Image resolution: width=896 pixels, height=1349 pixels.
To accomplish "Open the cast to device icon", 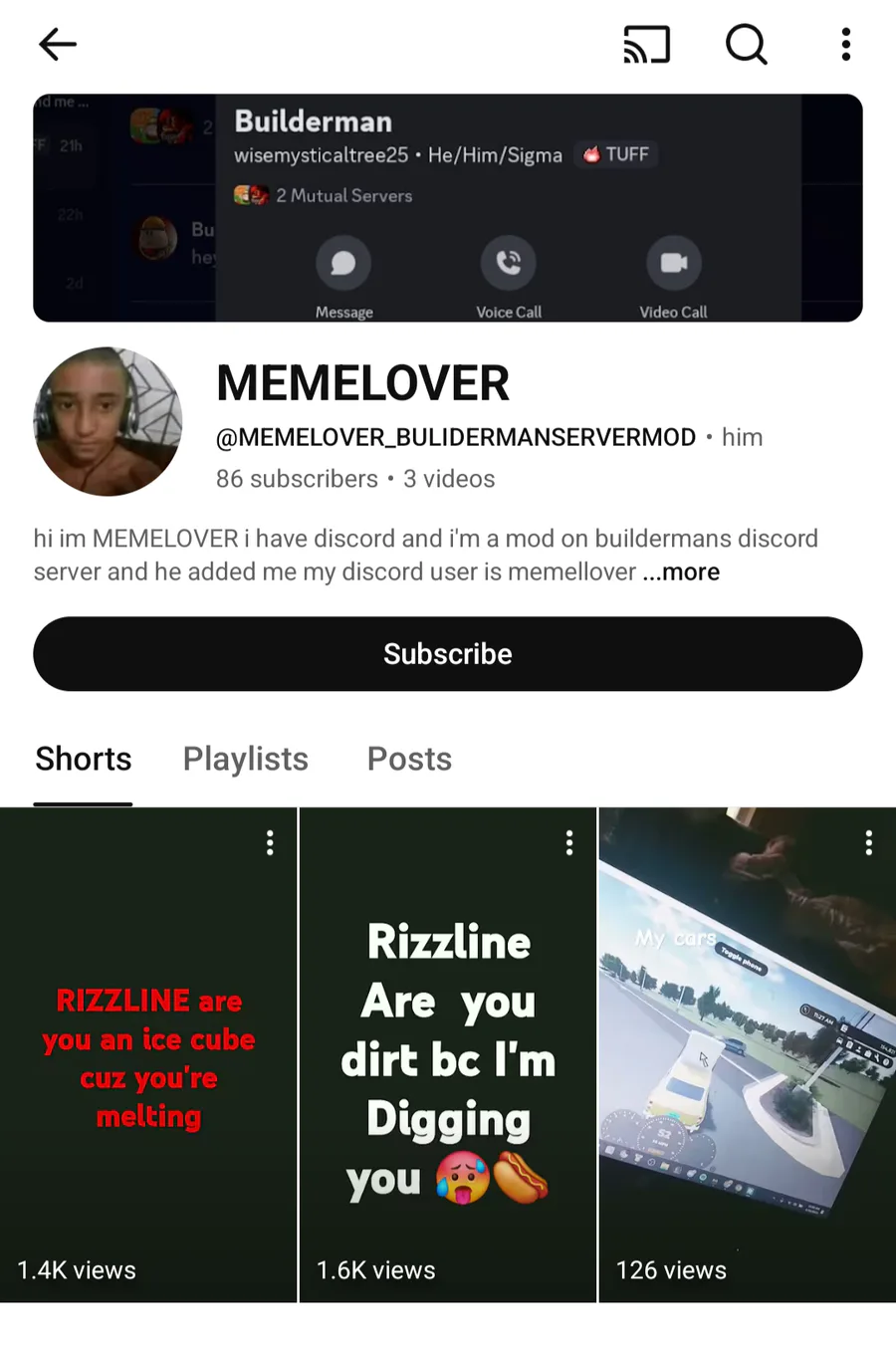I will [646, 45].
